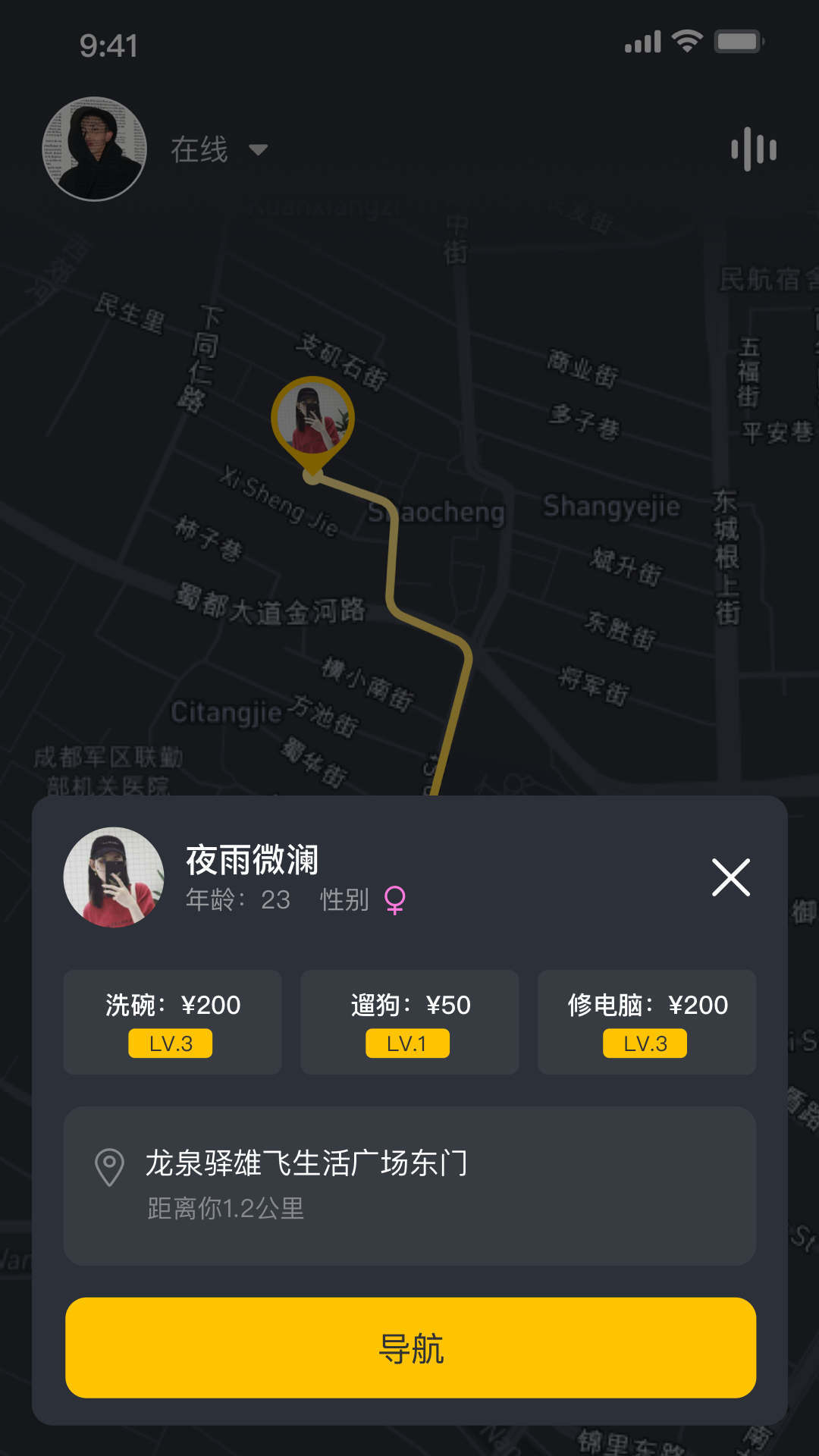819x1456 pixels.
Task: Tap 夜雨微澜's profile picture on card
Action: (x=116, y=876)
